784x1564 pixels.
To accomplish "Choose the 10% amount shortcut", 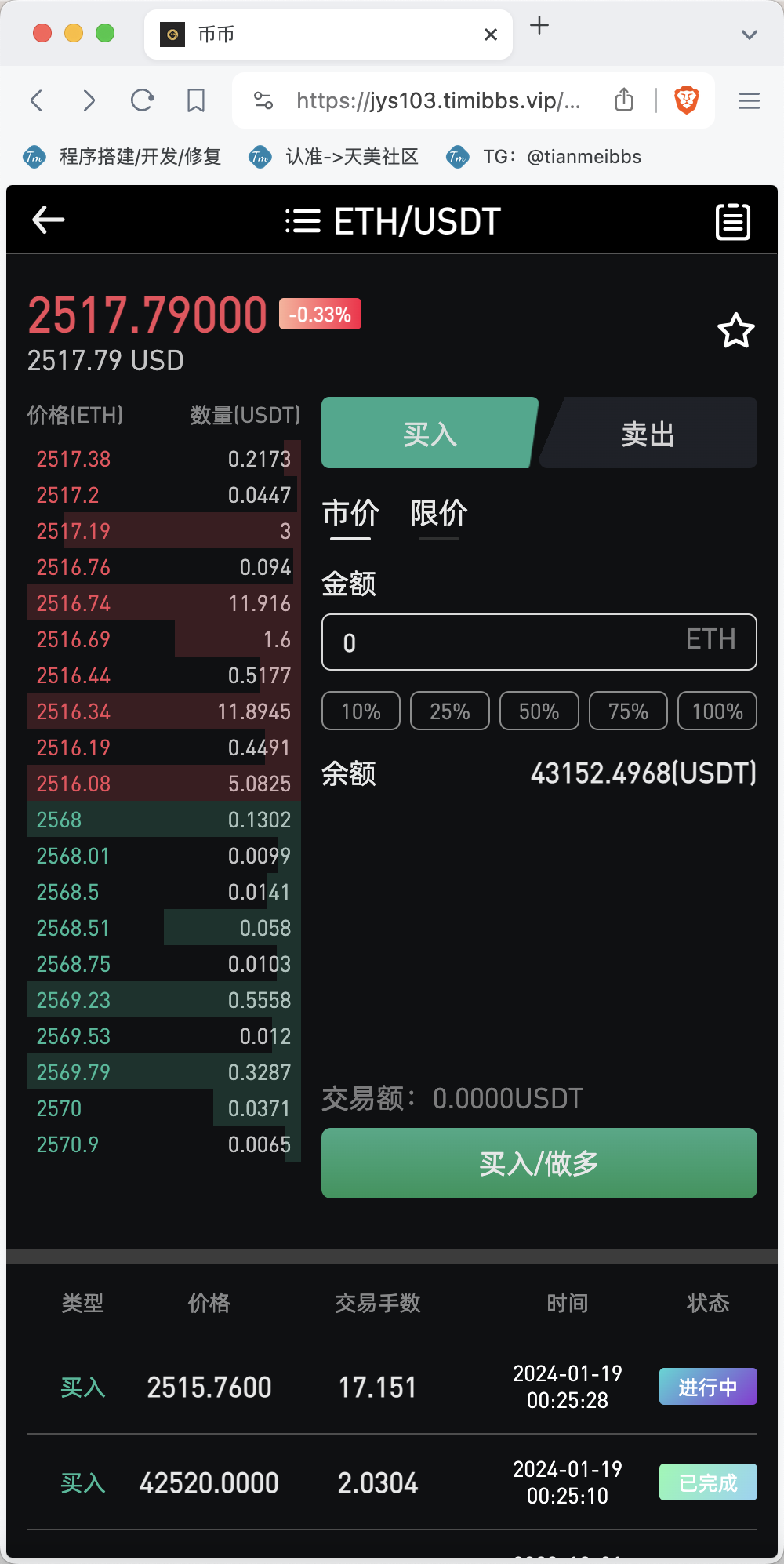I will (361, 711).
